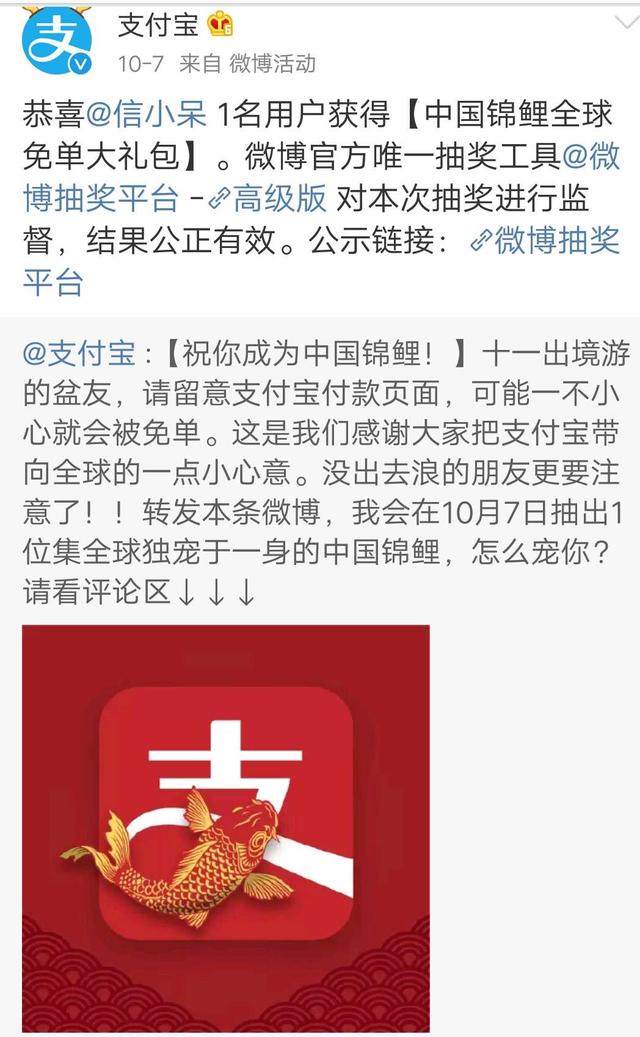Tap the 支付宝 account name

pos(158,25)
